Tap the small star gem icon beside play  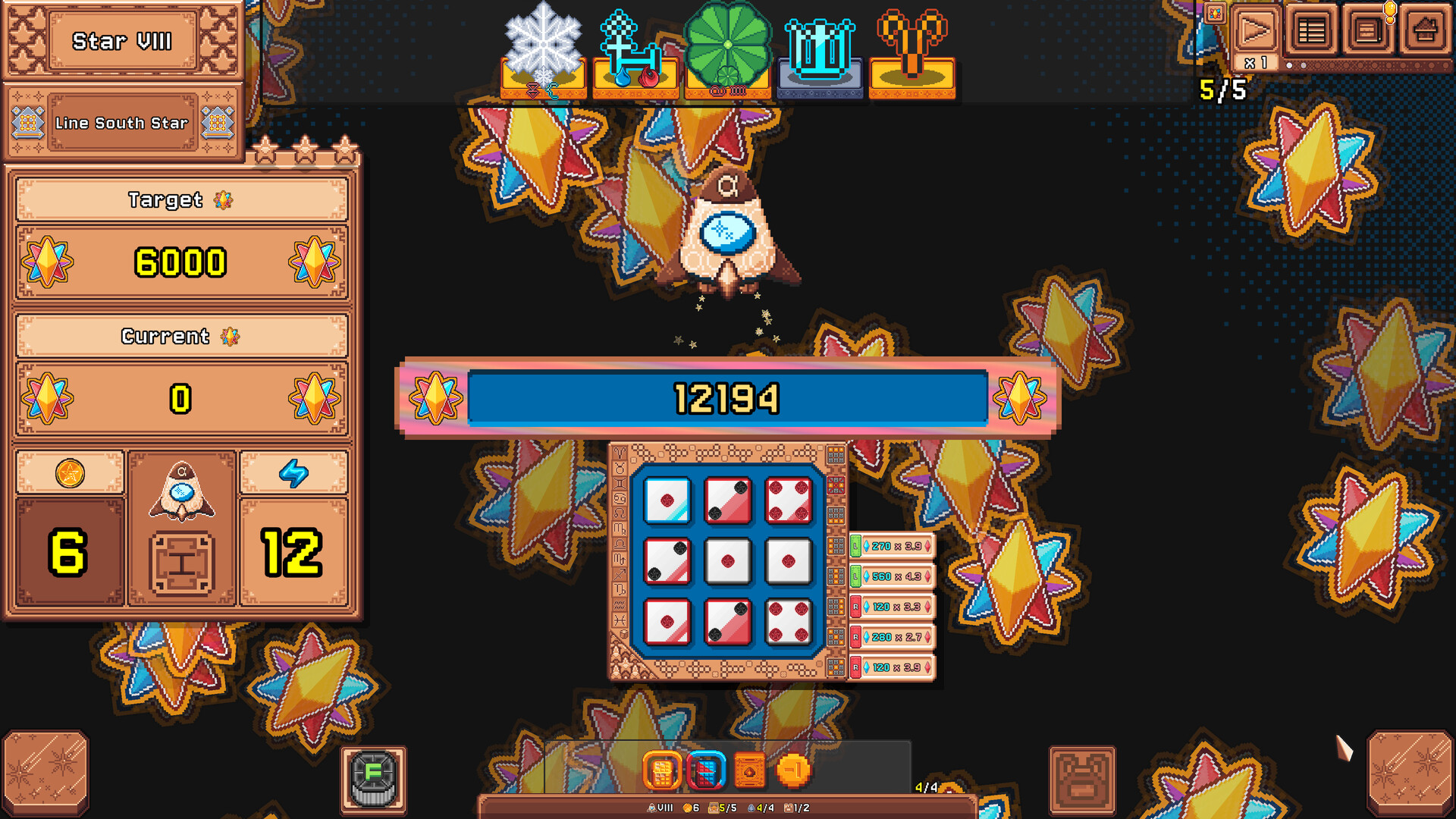(x=1215, y=14)
